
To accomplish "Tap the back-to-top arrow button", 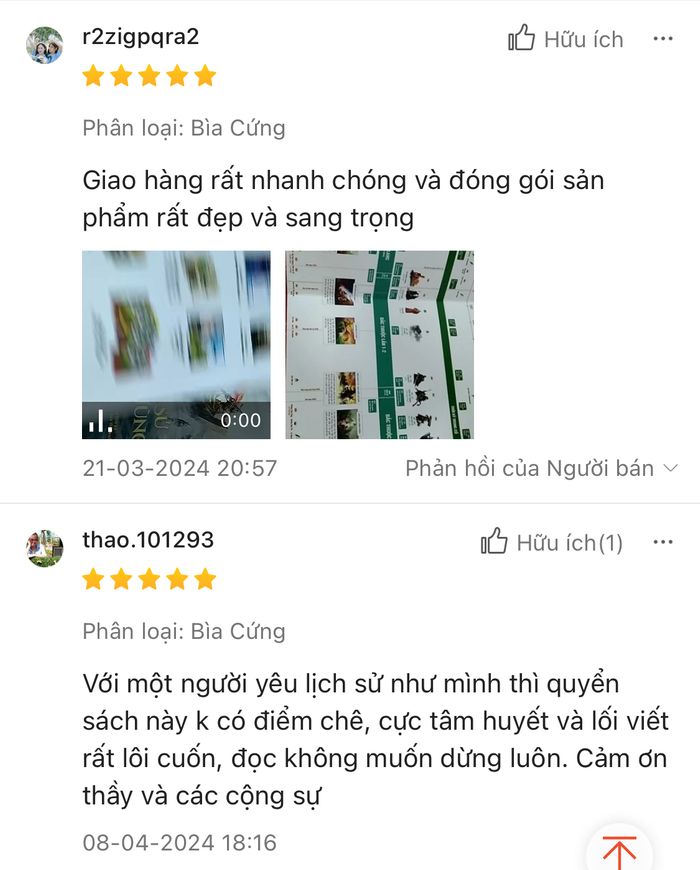I will (x=619, y=852).
